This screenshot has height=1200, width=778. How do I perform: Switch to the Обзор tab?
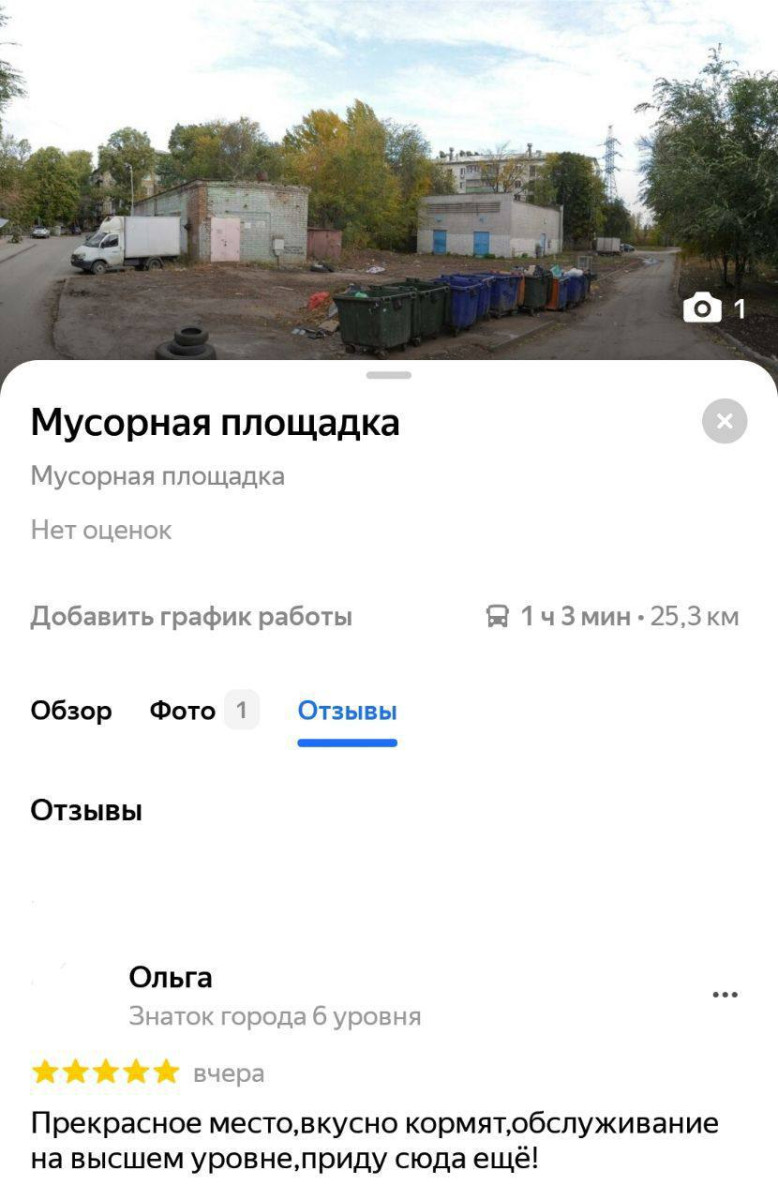click(x=71, y=711)
